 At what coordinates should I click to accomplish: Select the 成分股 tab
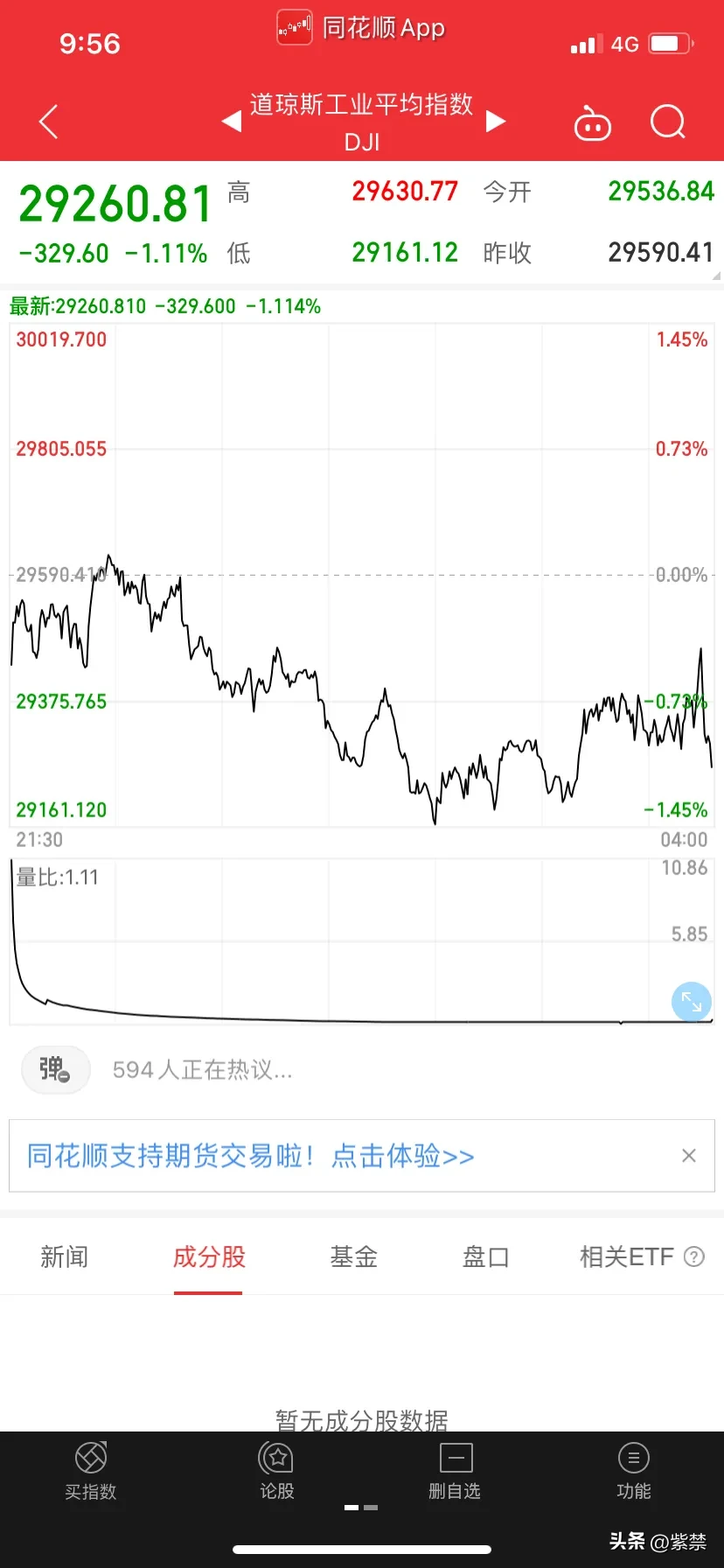[x=209, y=1257]
